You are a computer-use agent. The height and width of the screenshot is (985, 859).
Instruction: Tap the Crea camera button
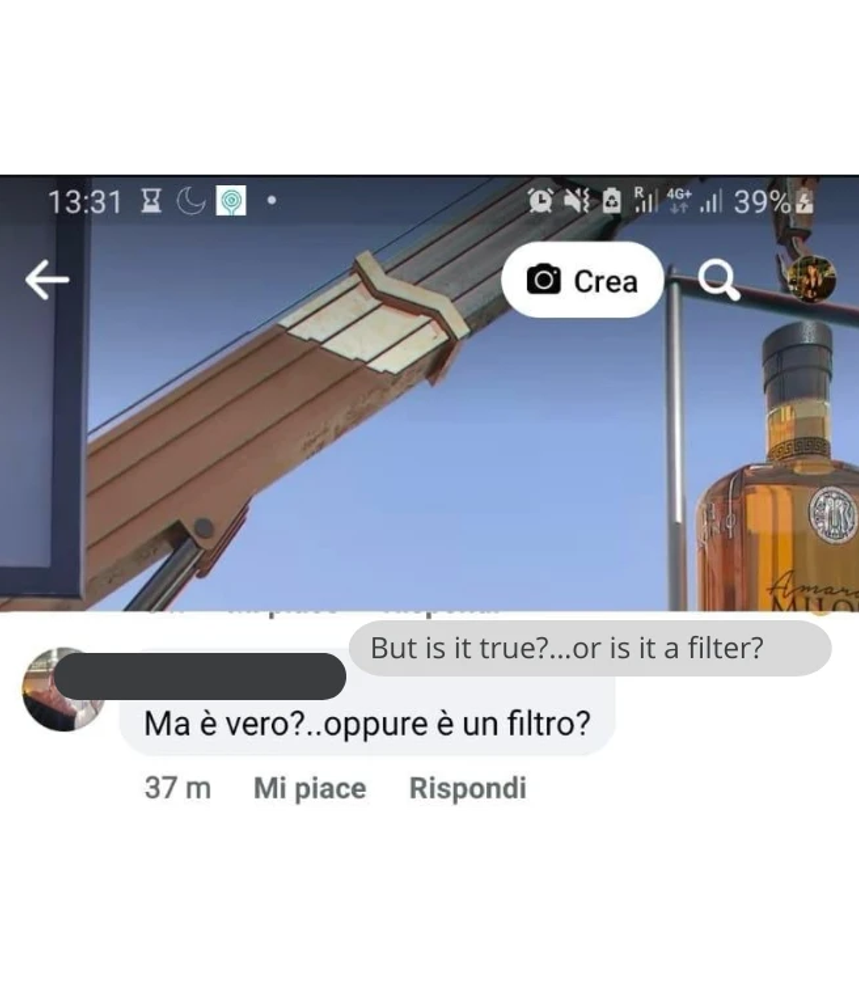pyautogui.click(x=582, y=281)
